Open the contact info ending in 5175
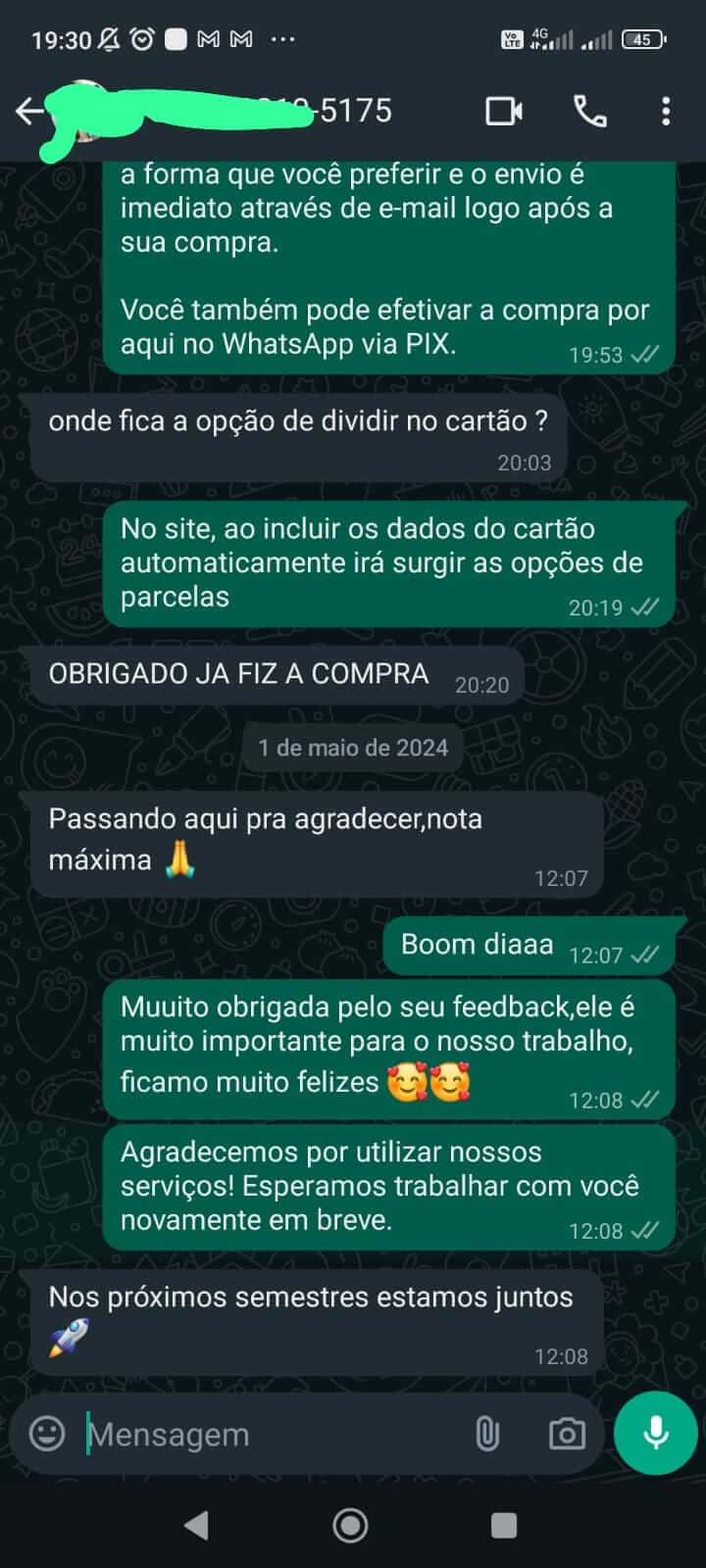706x1568 pixels. click(x=294, y=112)
